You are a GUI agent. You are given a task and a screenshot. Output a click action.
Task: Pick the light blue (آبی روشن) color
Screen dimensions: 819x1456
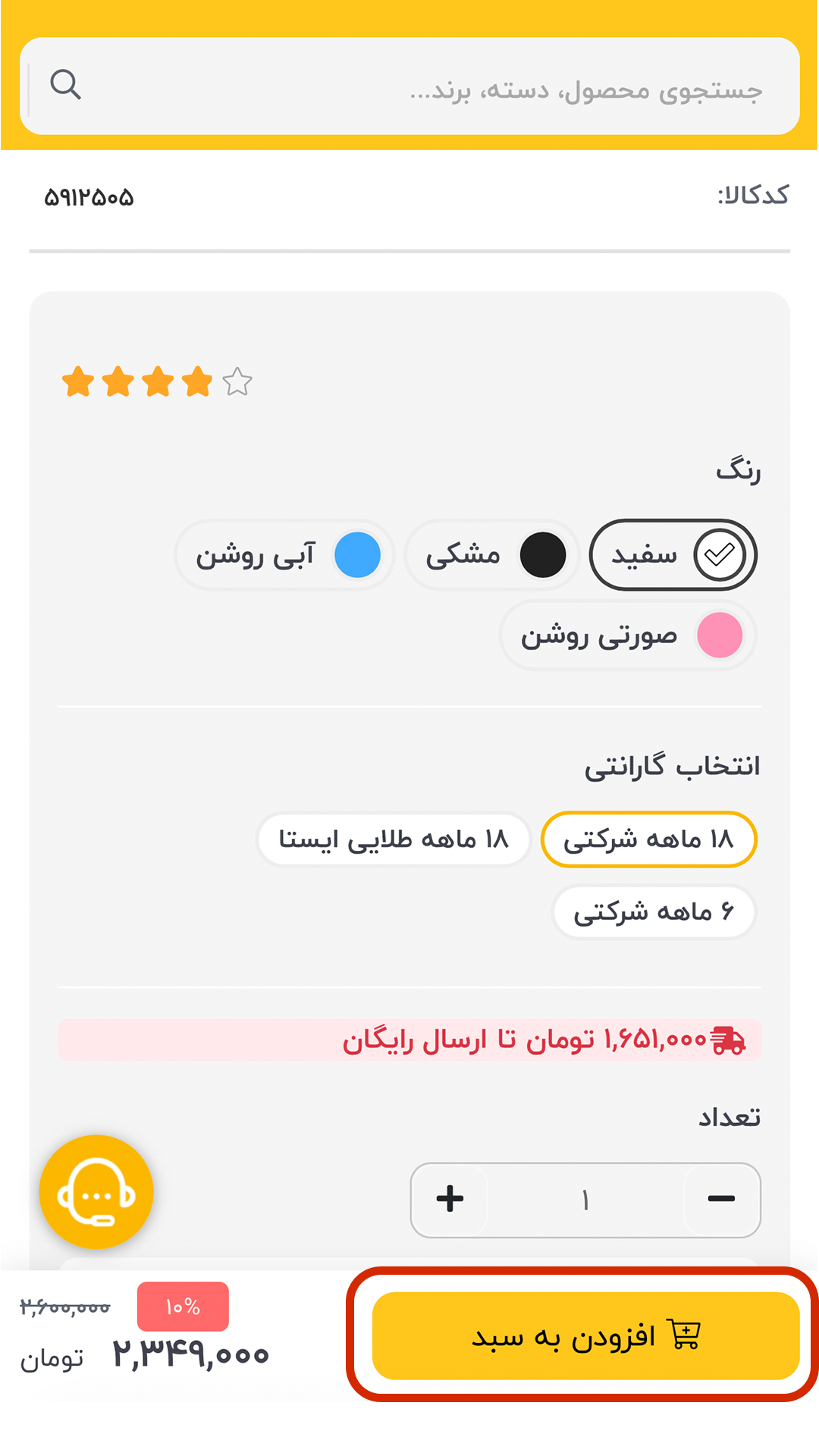(x=285, y=554)
